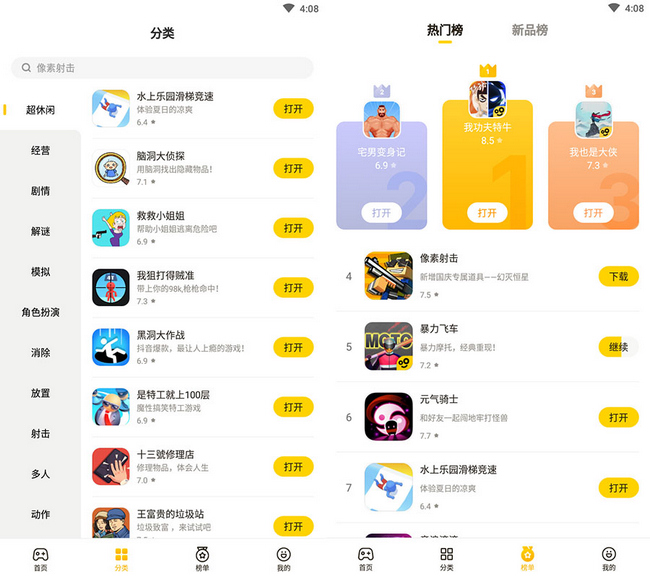Choose the 射击 category
This screenshot has width=650, height=577.
(x=40, y=433)
